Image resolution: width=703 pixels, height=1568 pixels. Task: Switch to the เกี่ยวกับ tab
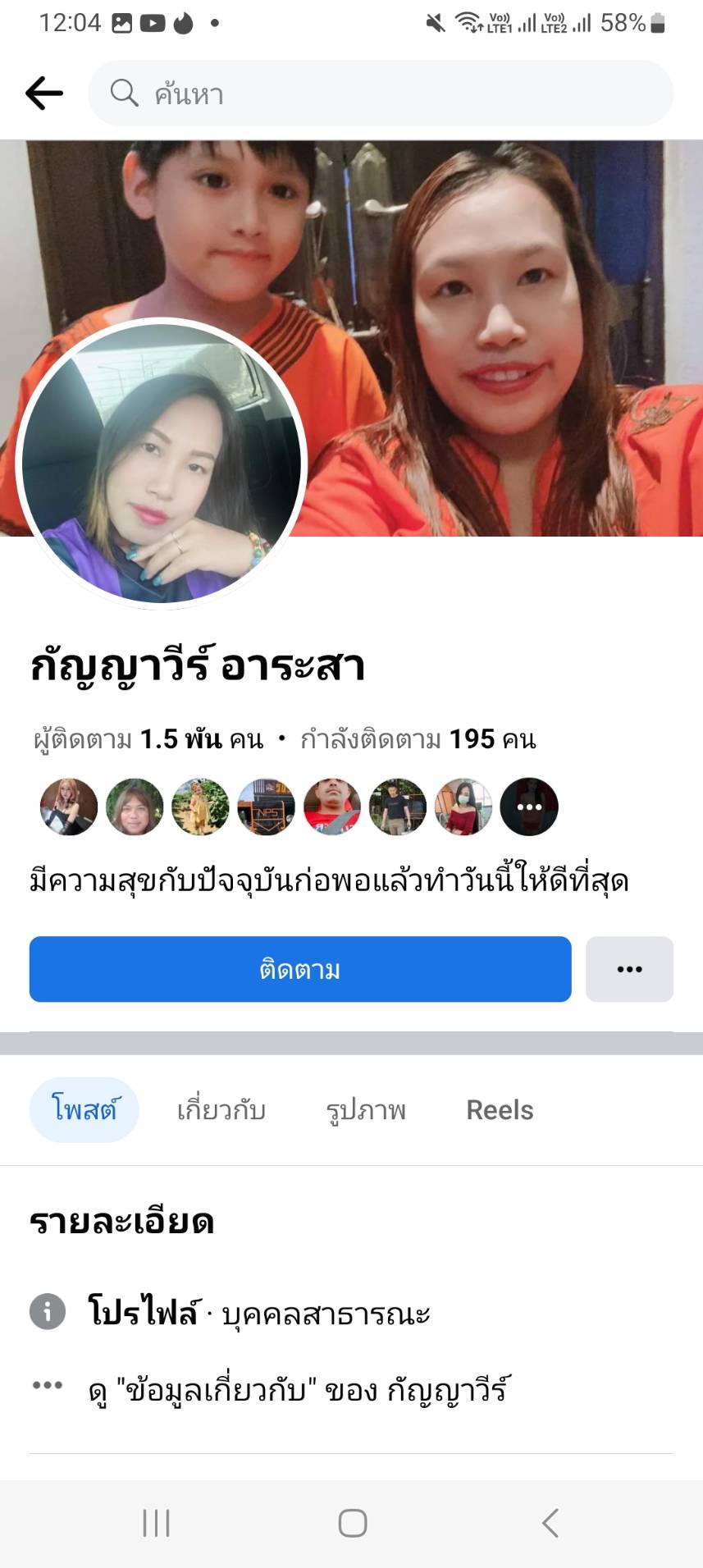pos(221,1110)
